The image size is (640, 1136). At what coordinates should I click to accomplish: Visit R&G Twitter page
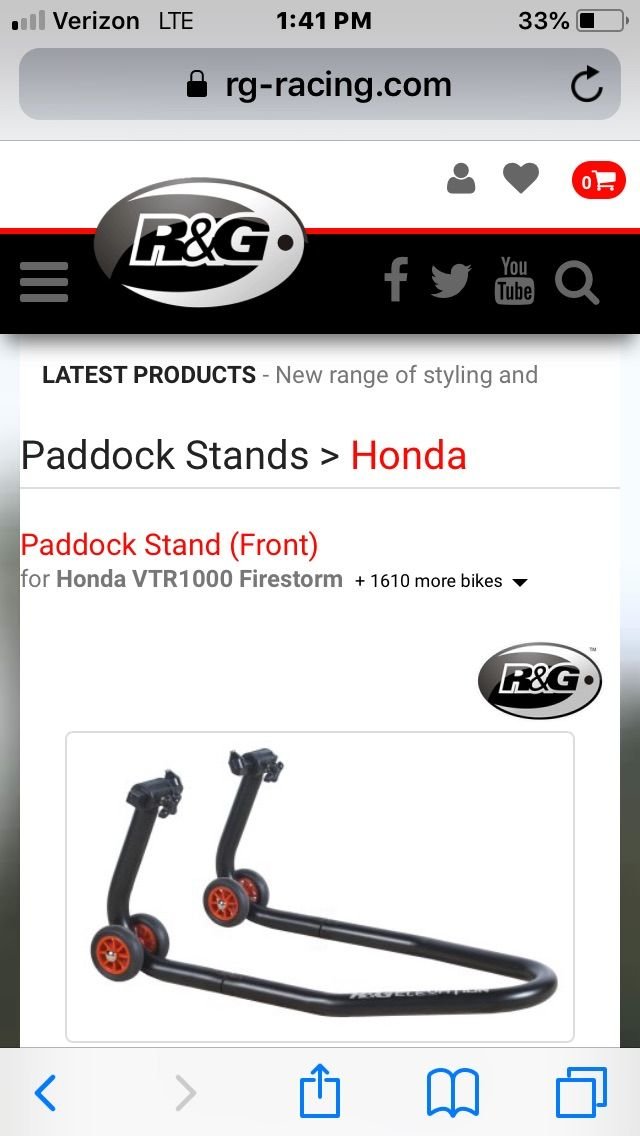(451, 281)
